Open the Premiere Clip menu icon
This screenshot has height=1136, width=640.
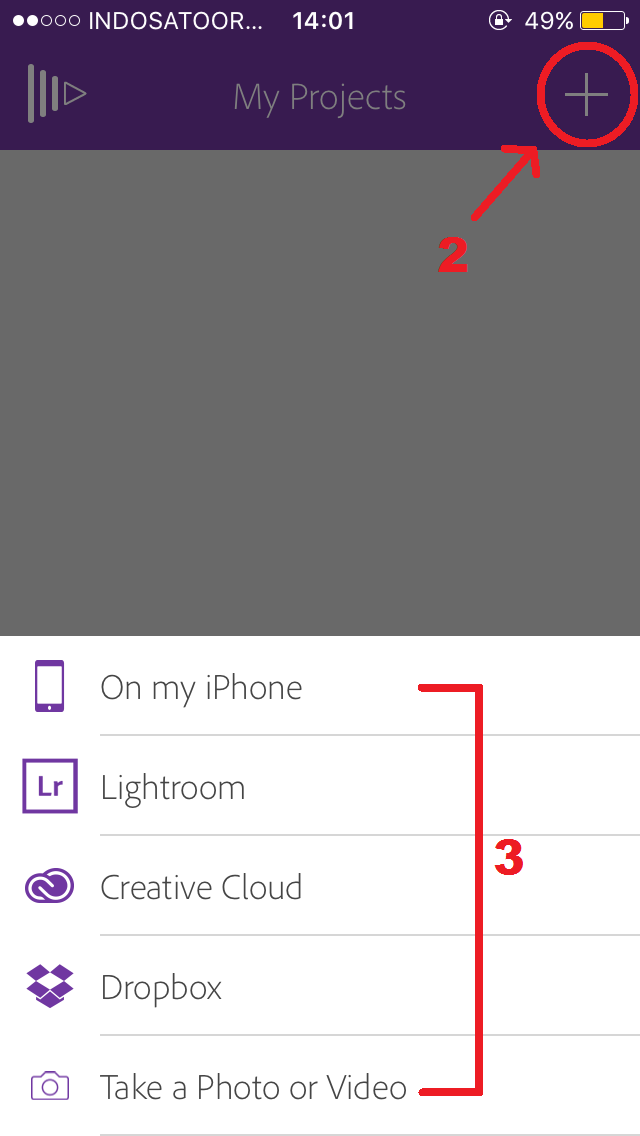tap(57, 93)
